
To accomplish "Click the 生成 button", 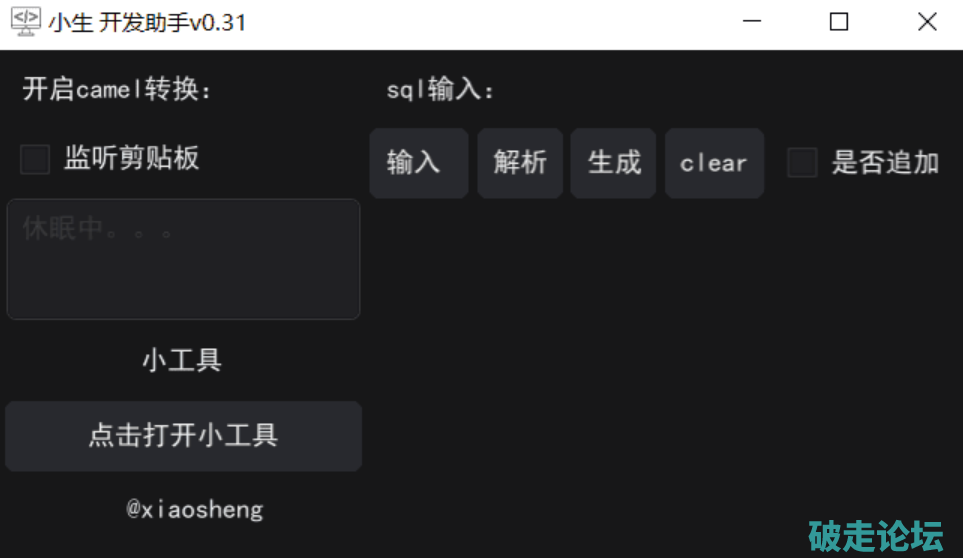I will pyautogui.click(x=613, y=163).
